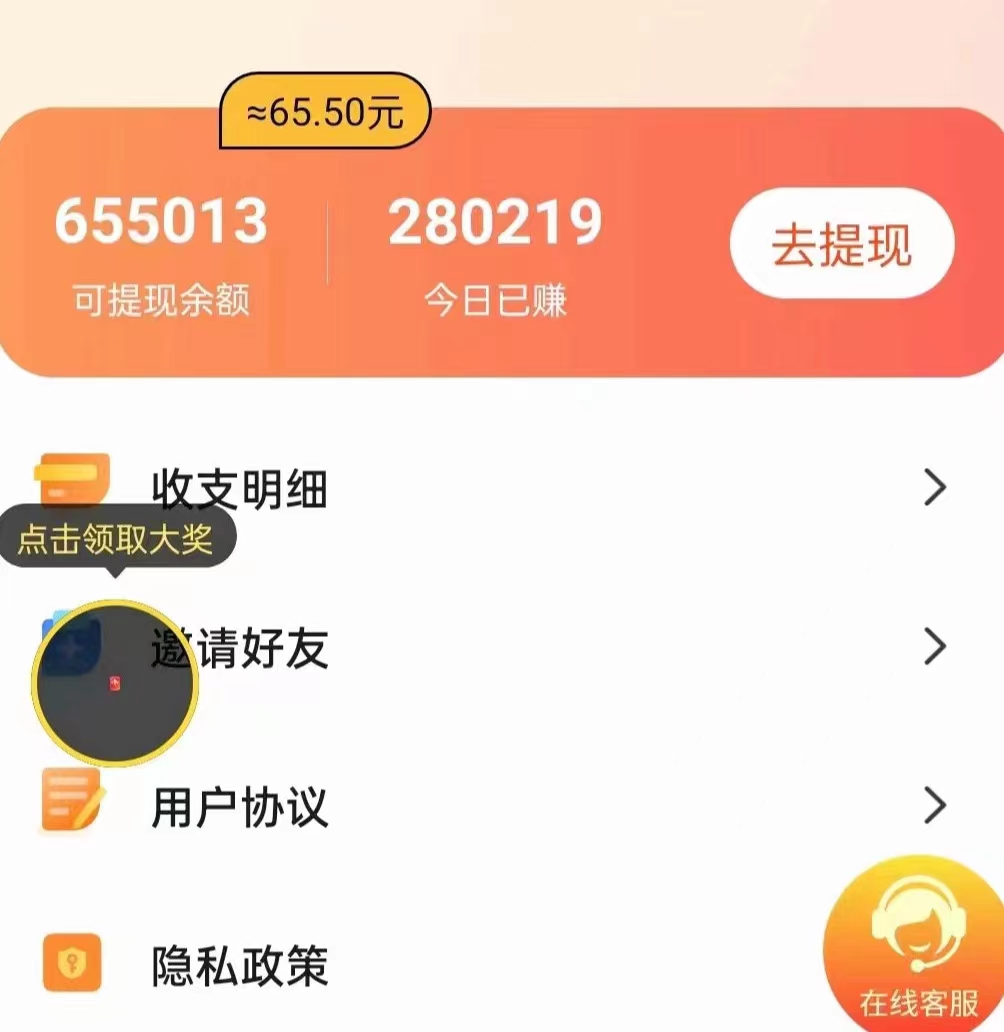Image resolution: width=1004 pixels, height=1032 pixels.
Task: Select the dark circular prize thumbnail
Action: 113,681
